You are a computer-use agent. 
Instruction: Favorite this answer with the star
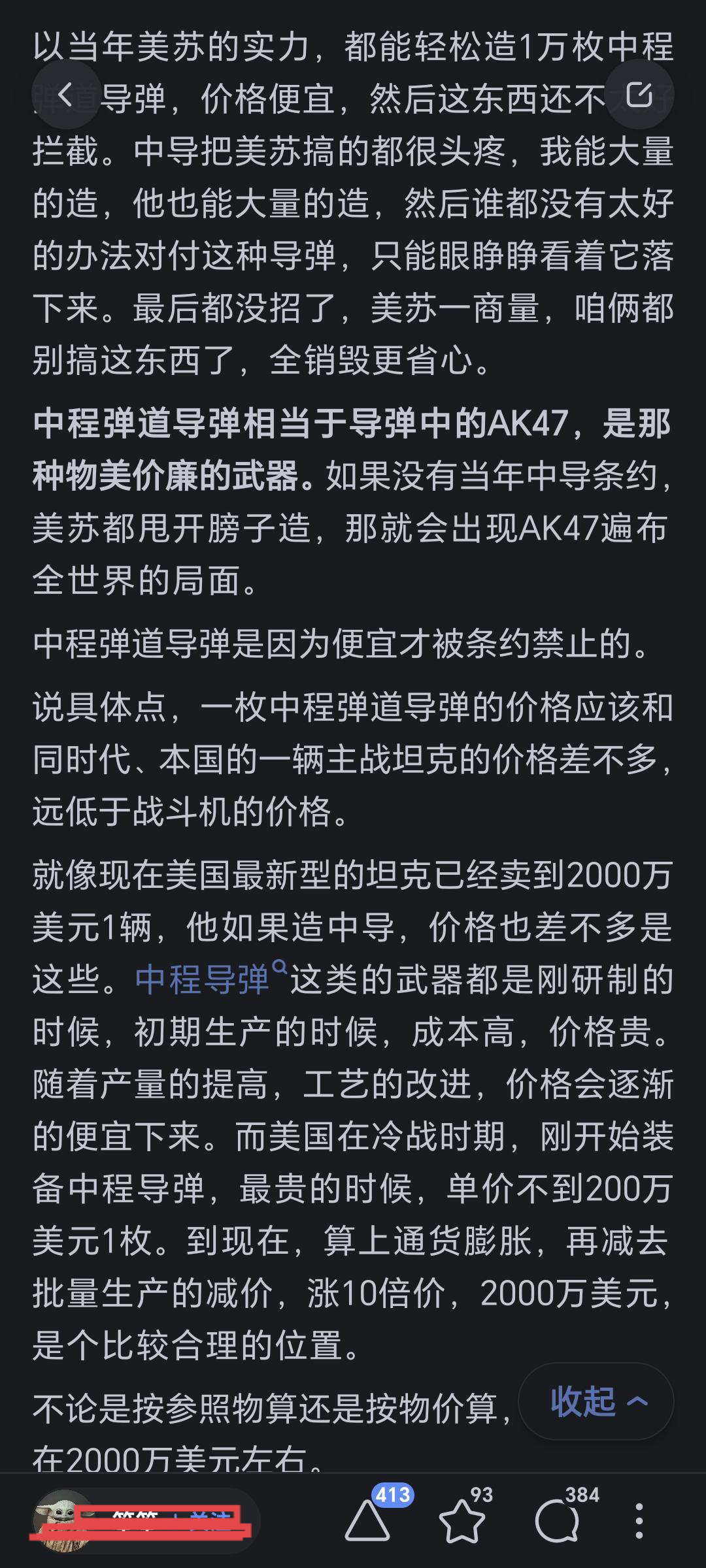[x=462, y=1521]
